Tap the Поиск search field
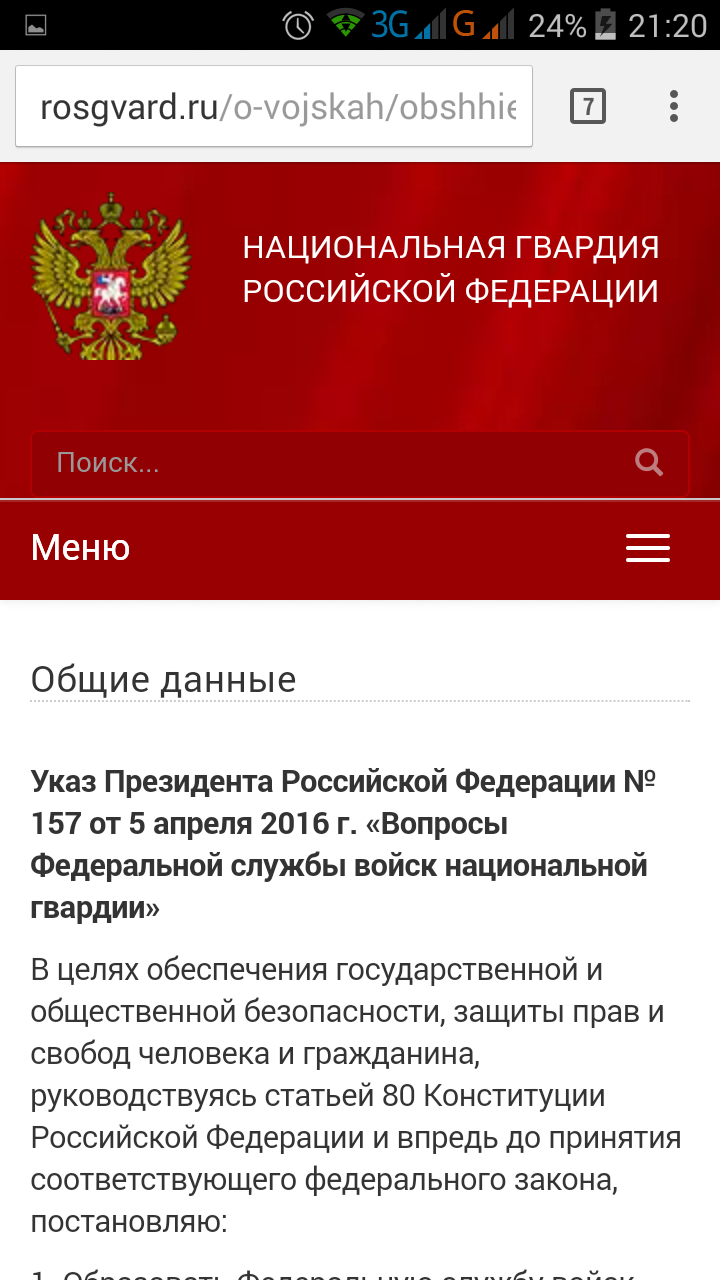This screenshot has width=720, height=1280. coord(360,463)
